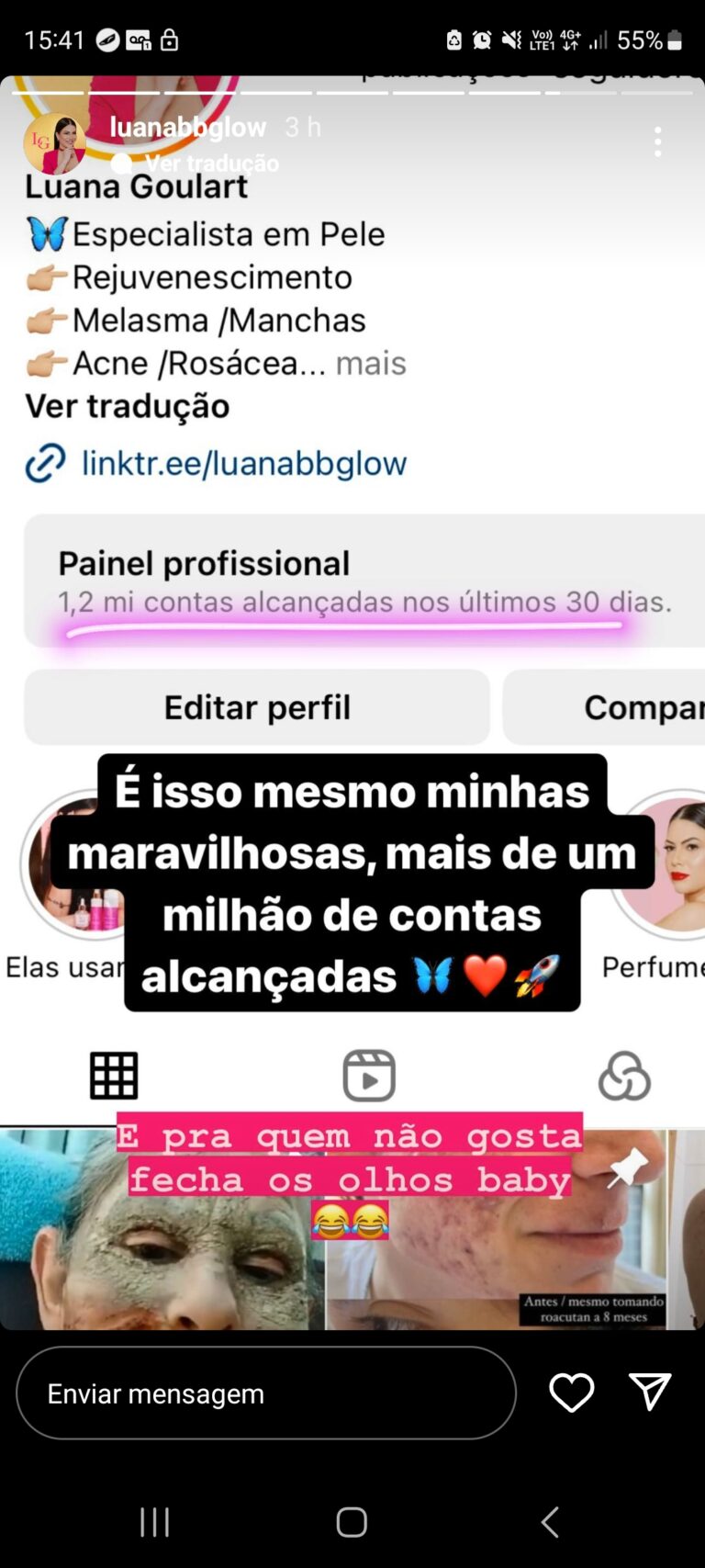705x1568 pixels.
Task: Go back with the system back arrow
Action: tap(550, 1522)
